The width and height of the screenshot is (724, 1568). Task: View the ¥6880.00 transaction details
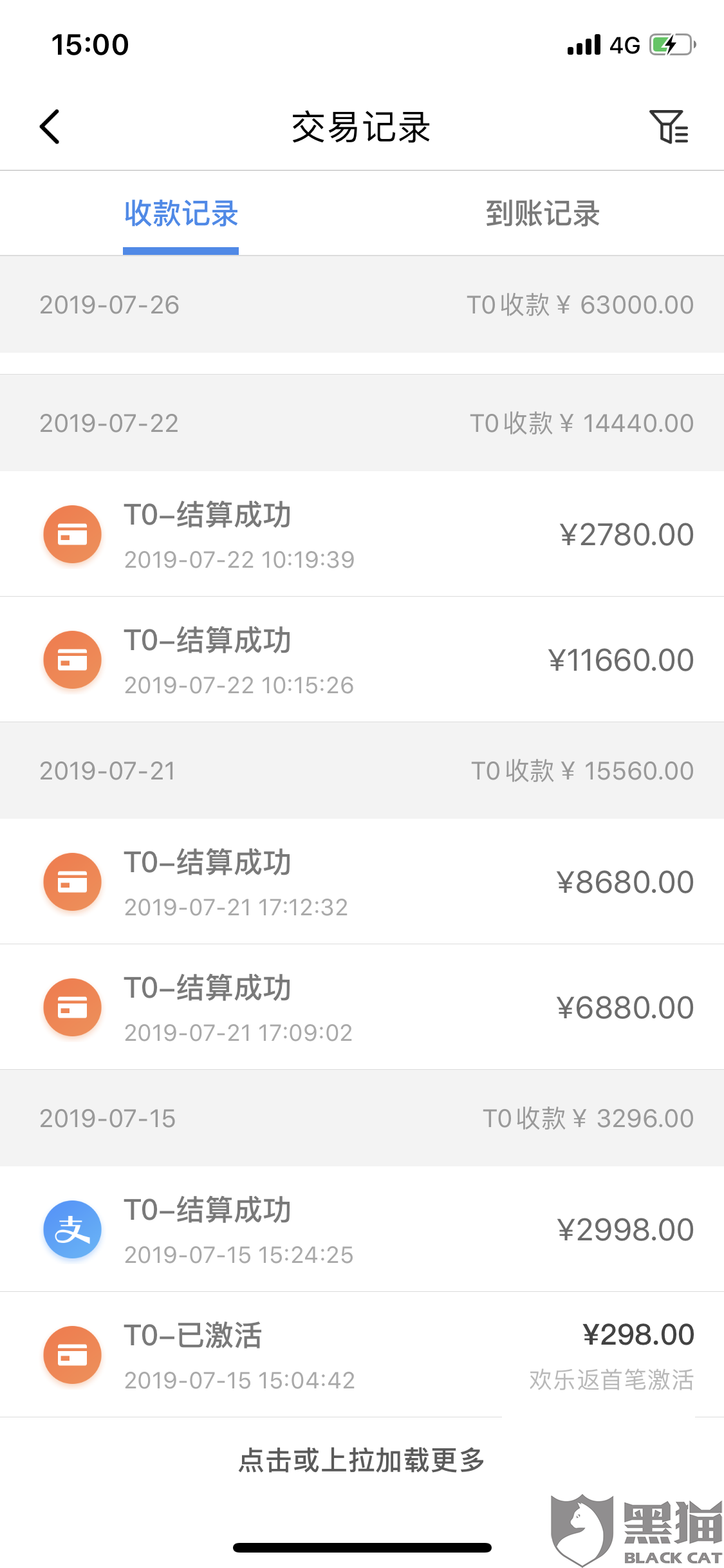(362, 1007)
